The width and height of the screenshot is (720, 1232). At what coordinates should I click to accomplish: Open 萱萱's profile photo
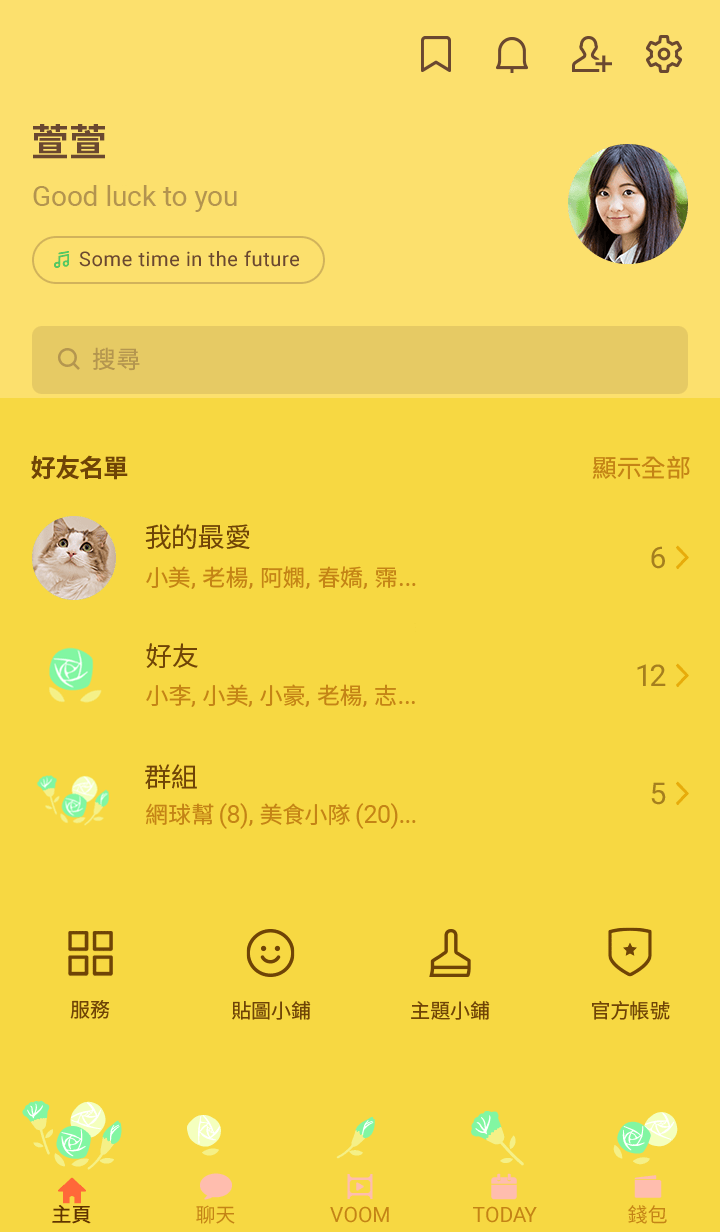[x=627, y=204]
